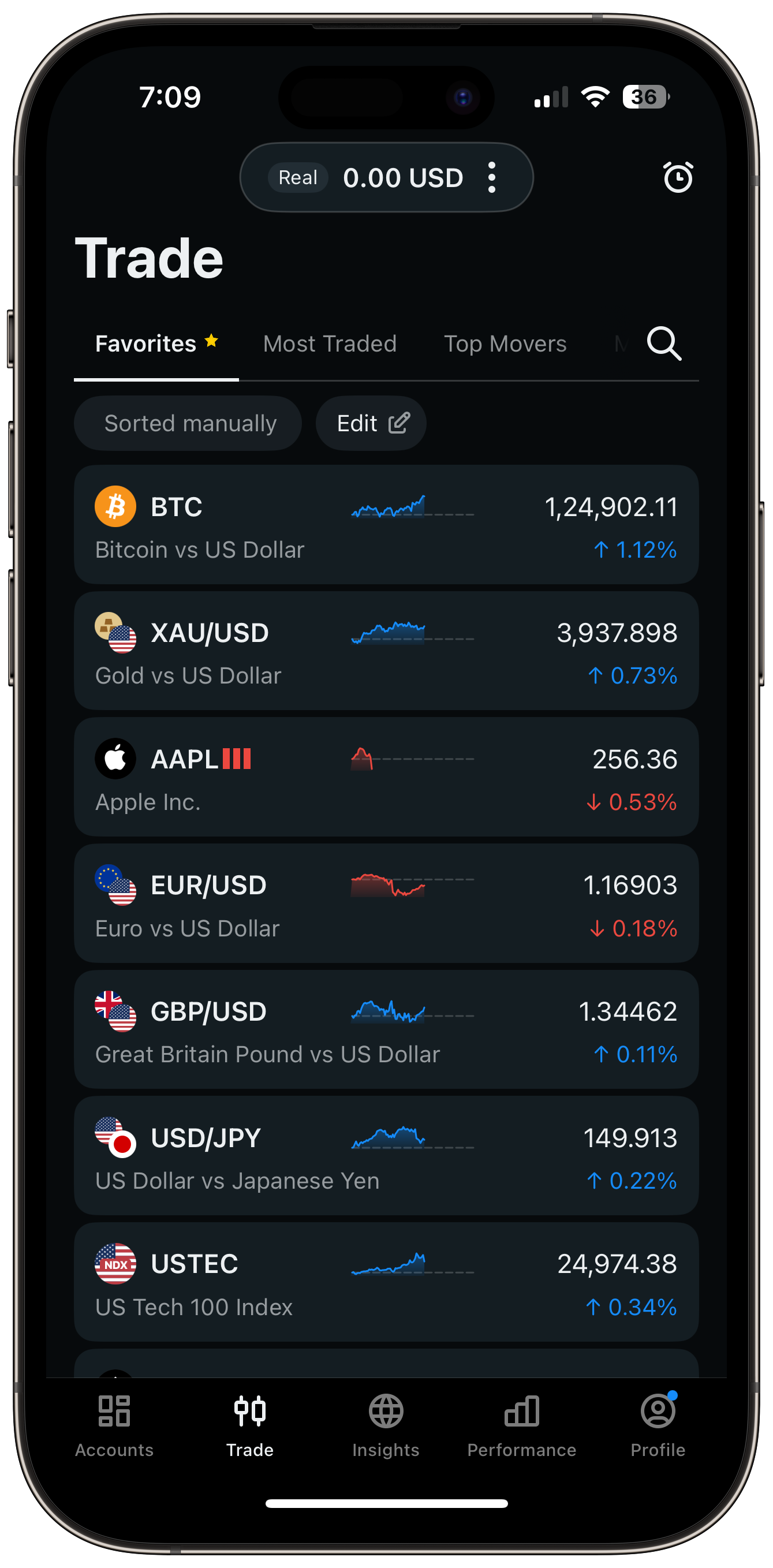Screen dimensions: 773x1568
Task: Open the account options three-dot menu
Action: click(492, 178)
